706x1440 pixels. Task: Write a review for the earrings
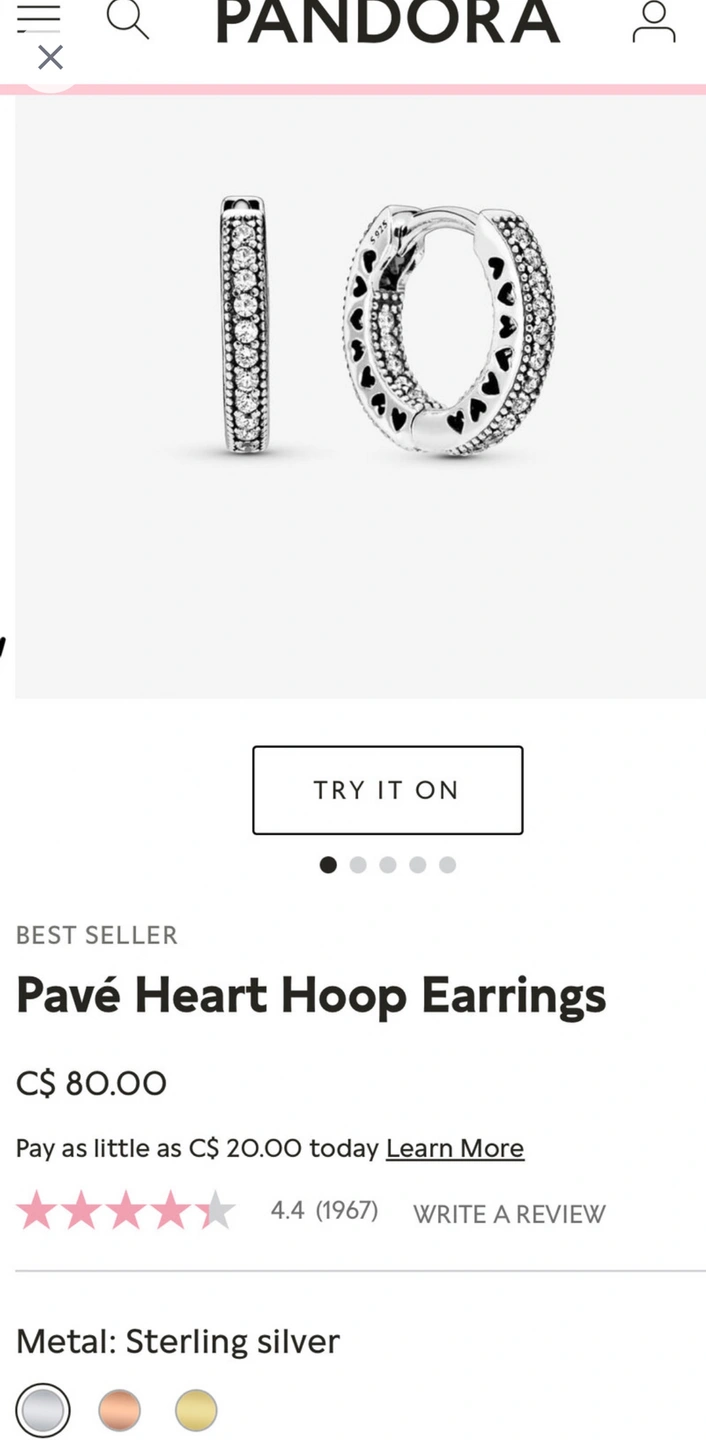(x=509, y=1214)
